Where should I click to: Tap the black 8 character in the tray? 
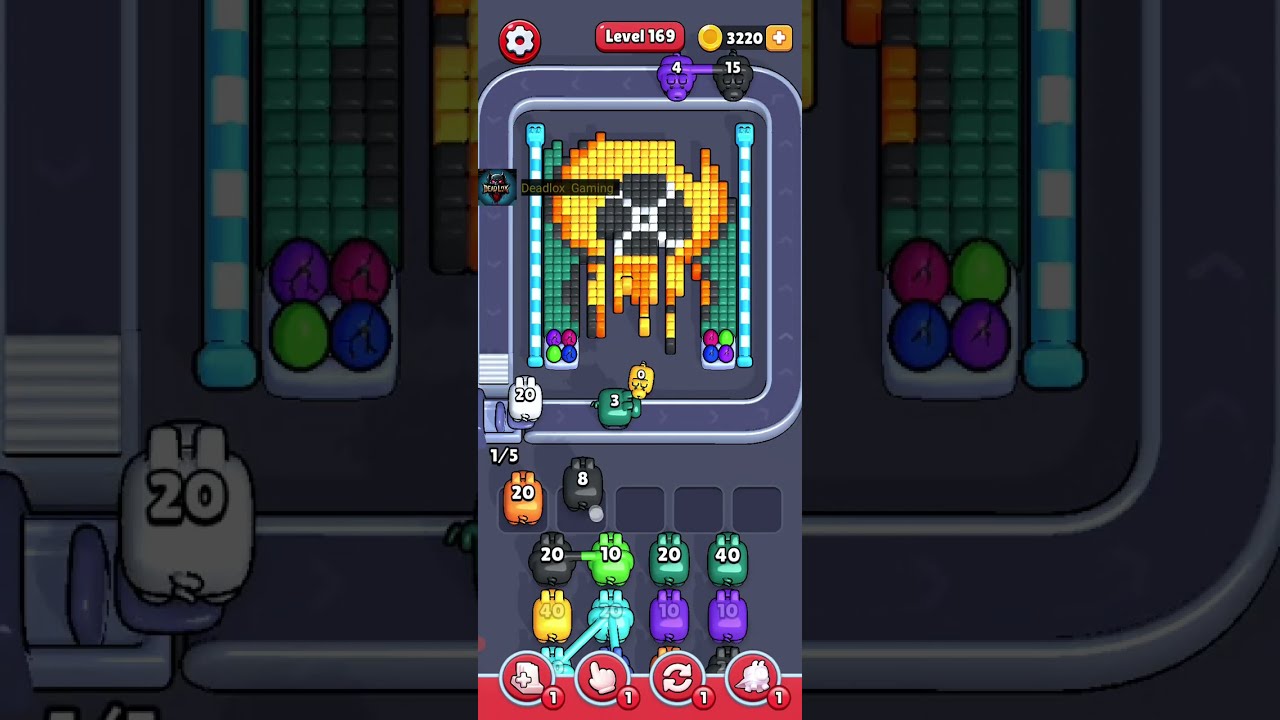point(582,487)
